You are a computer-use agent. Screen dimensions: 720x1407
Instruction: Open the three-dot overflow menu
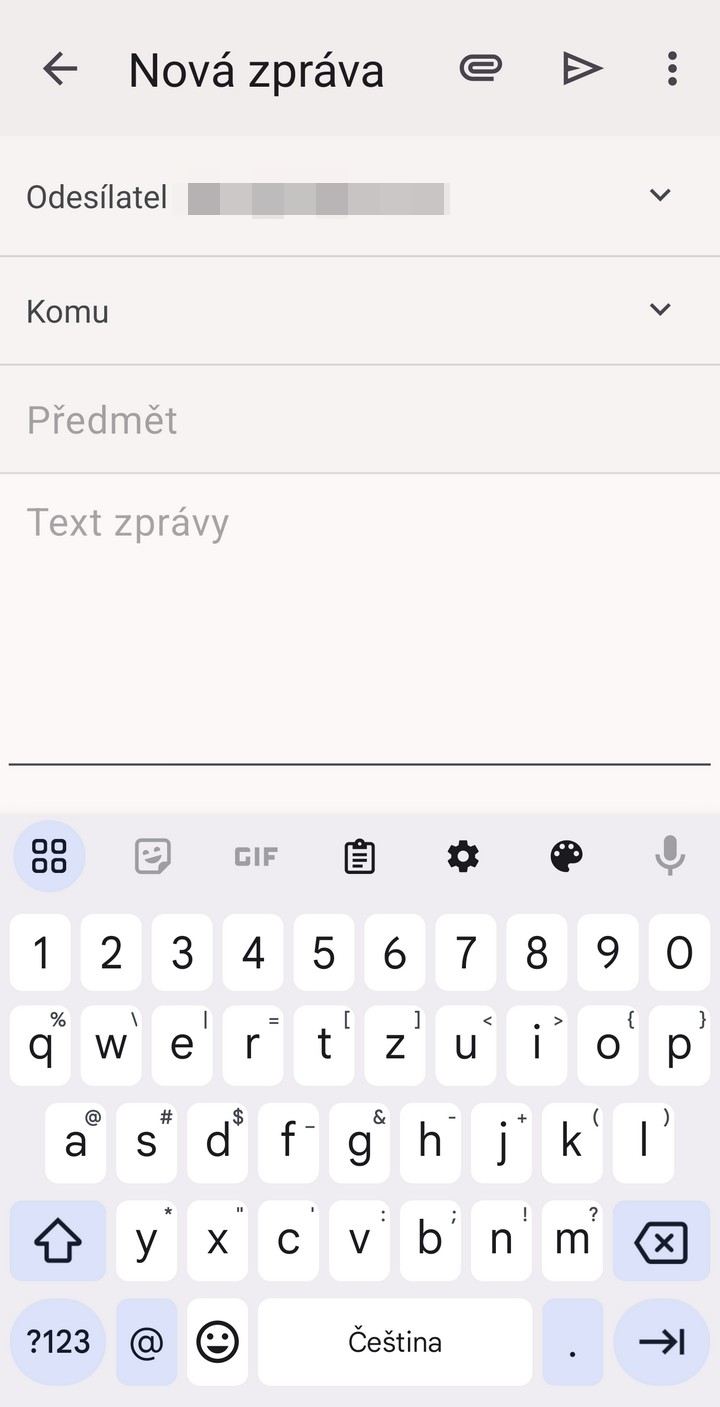pyautogui.click(x=672, y=69)
